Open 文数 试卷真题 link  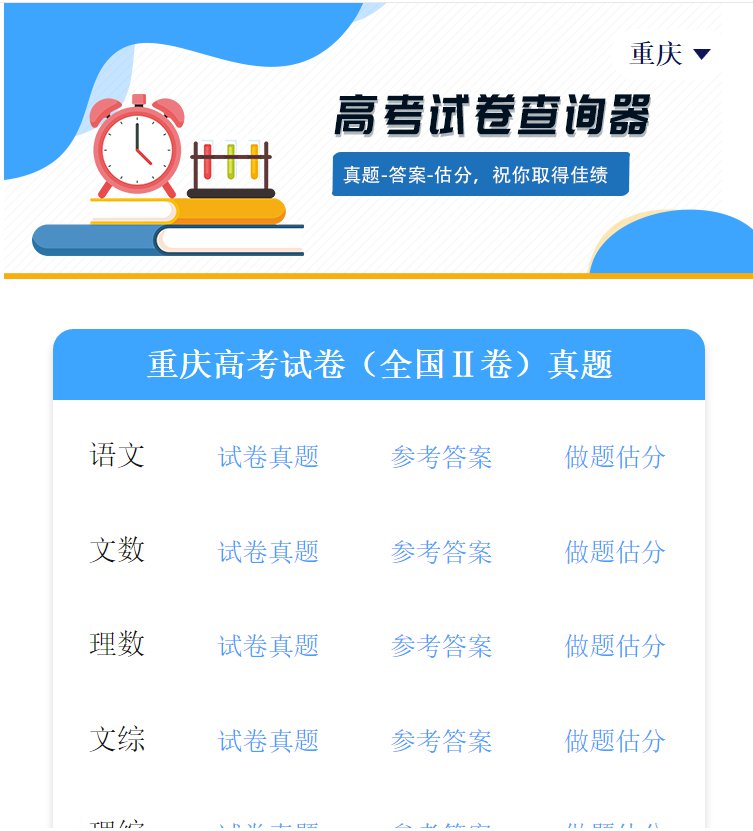click(268, 551)
